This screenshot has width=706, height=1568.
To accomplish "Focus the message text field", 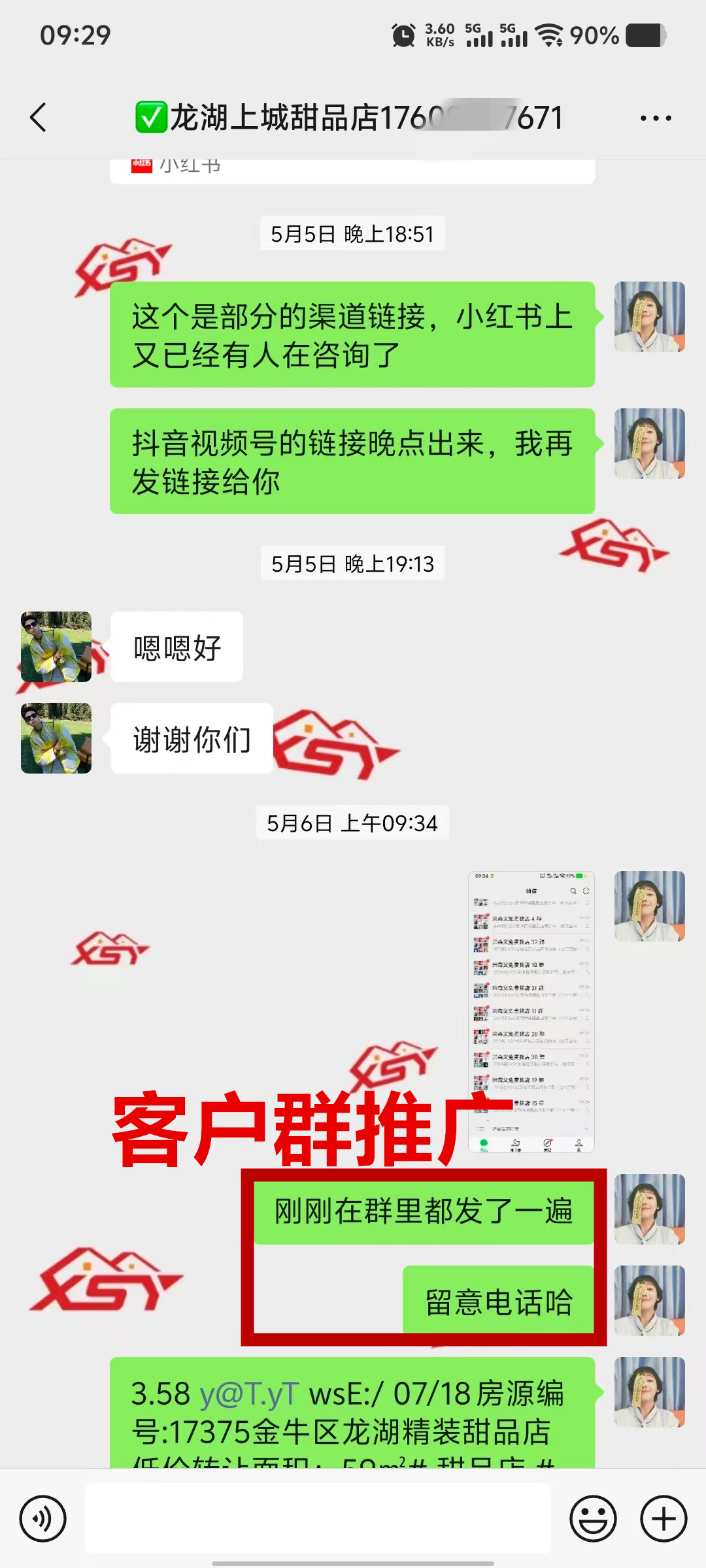I will 318,1518.
